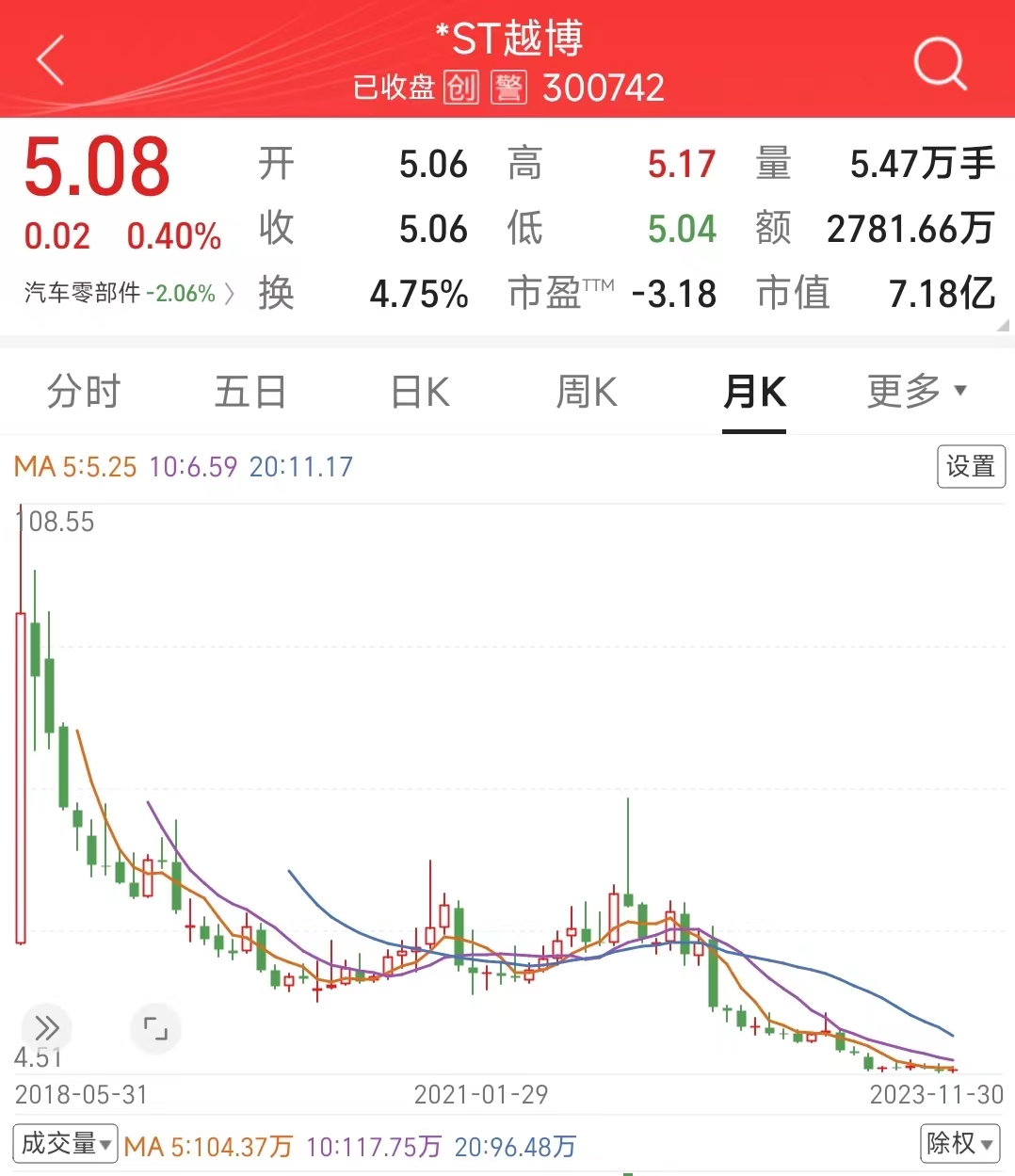Switch to the 日K daily candlestick tab

point(418,392)
